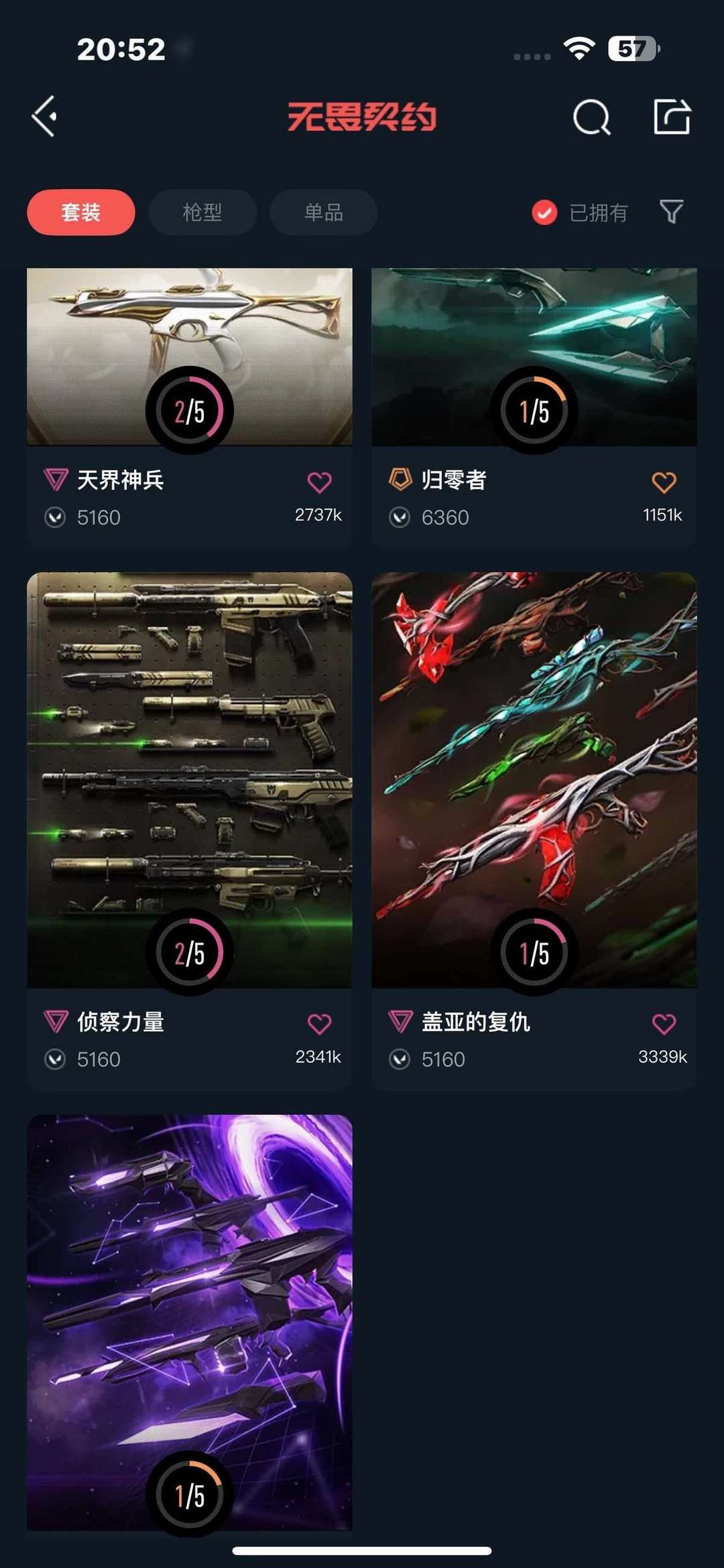Open the search icon in the header
Screen dimensions: 724x1568
tap(591, 118)
